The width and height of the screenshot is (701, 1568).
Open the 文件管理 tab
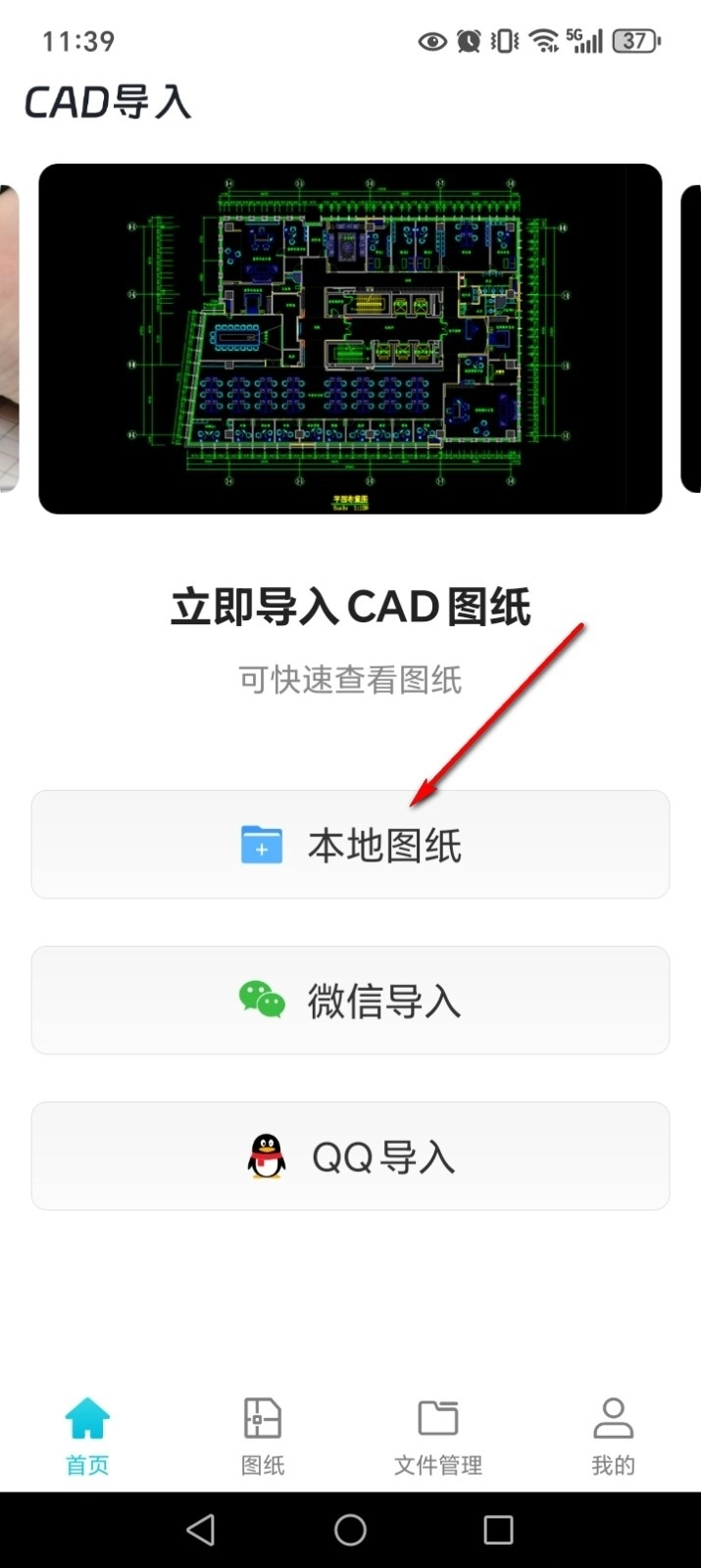click(x=437, y=1437)
